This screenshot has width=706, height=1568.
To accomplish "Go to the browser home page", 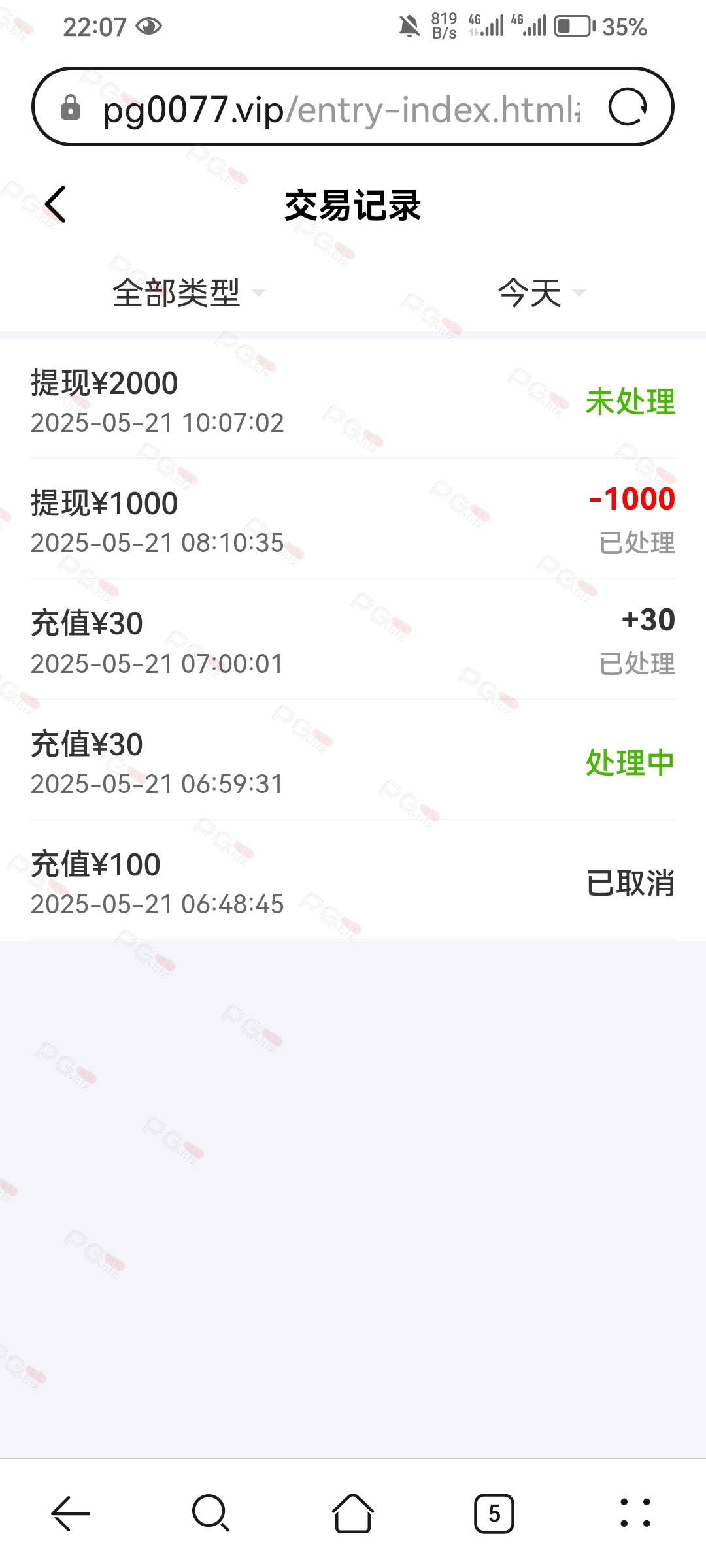I will (353, 1512).
